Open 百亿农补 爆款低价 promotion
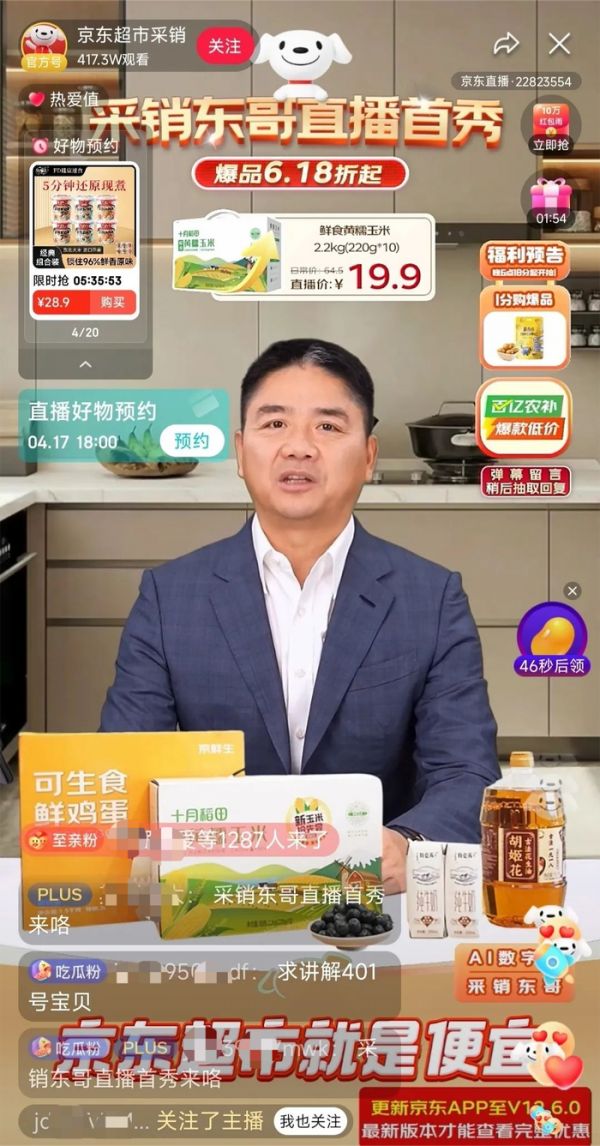 click(x=524, y=418)
